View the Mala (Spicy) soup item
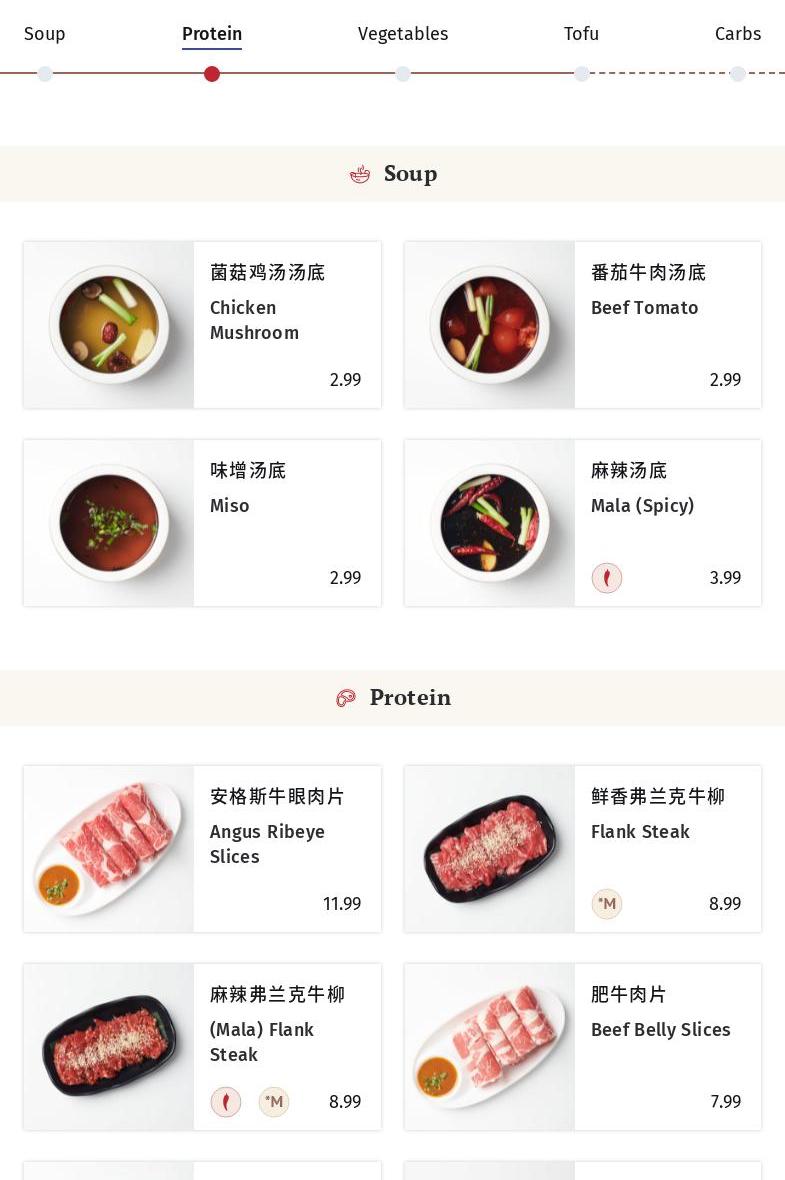Screen dimensions: 785x1180 (583, 523)
